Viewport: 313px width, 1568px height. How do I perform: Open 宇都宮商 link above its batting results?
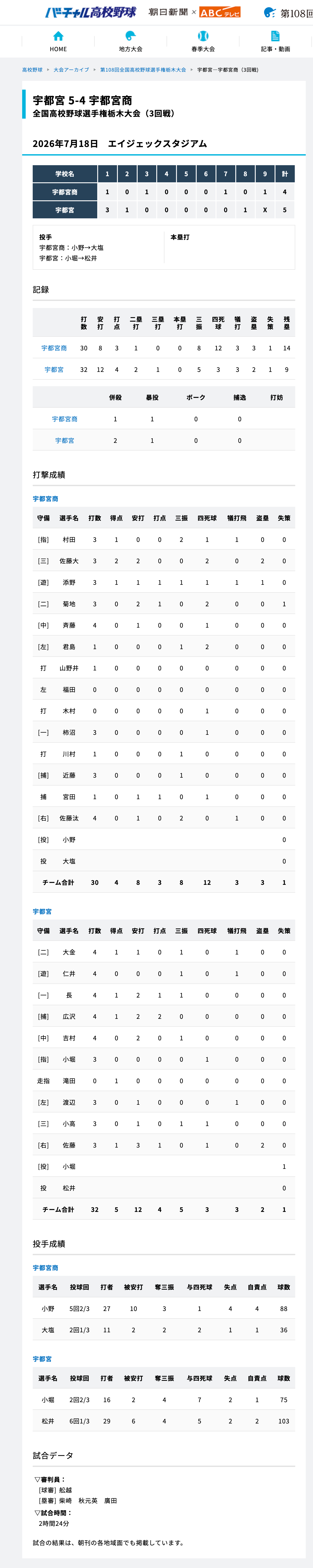pyautogui.click(x=46, y=498)
